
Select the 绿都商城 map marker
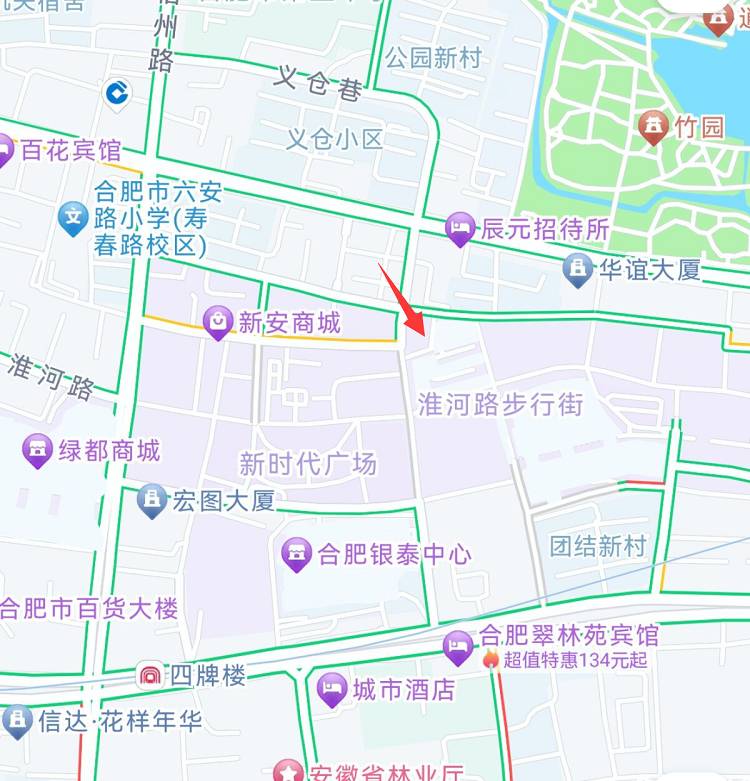(37, 451)
